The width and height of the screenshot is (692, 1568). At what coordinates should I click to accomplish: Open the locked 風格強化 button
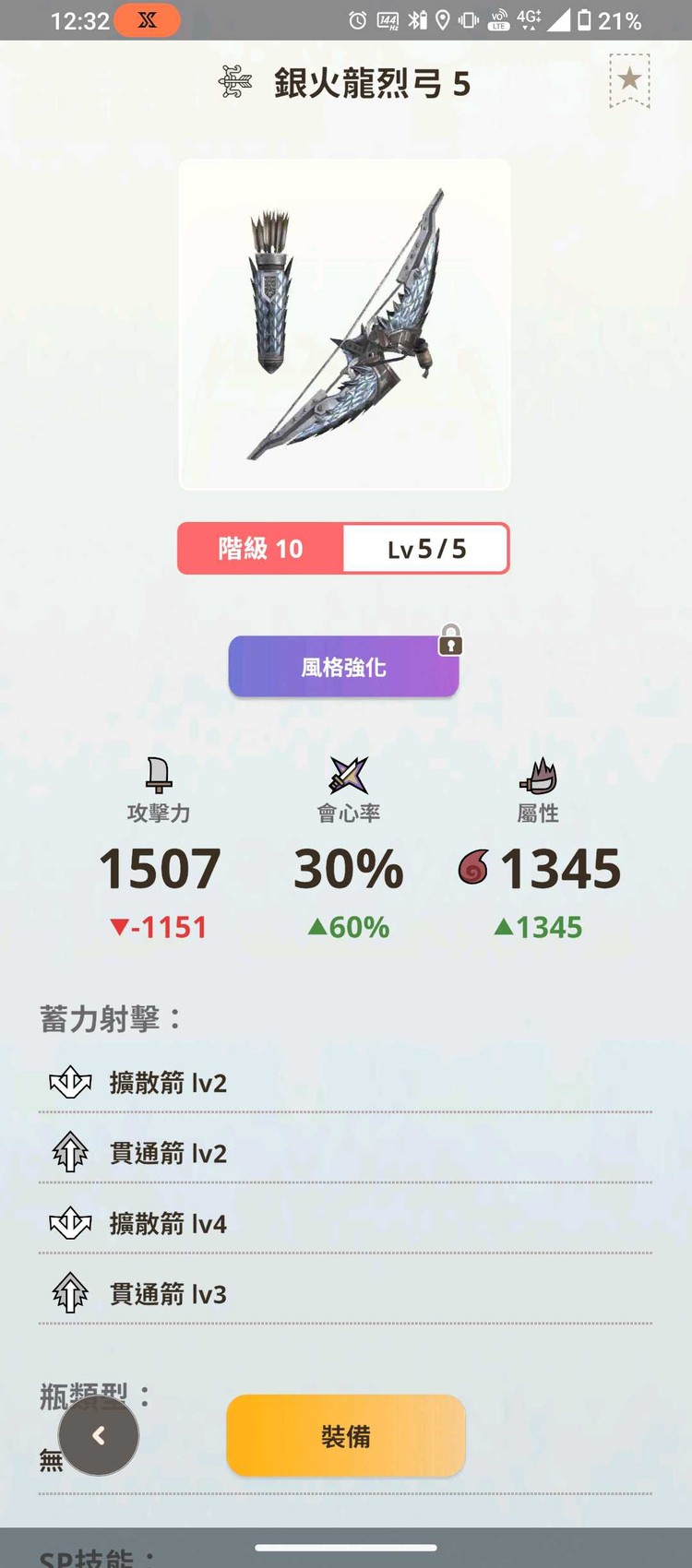click(x=343, y=666)
